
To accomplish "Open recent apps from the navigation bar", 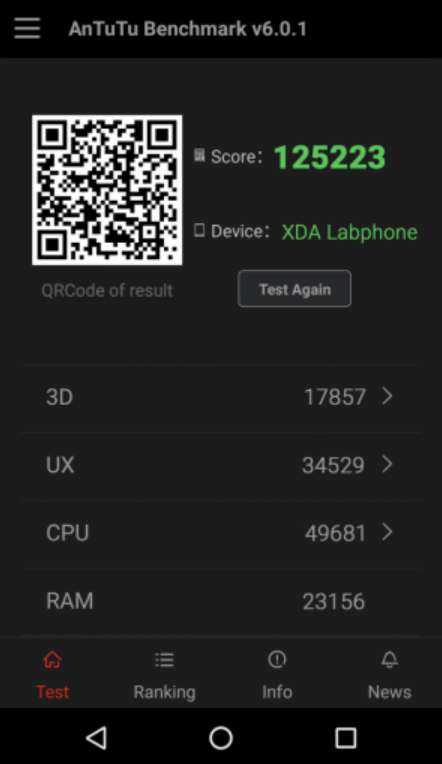I will pos(346,738).
